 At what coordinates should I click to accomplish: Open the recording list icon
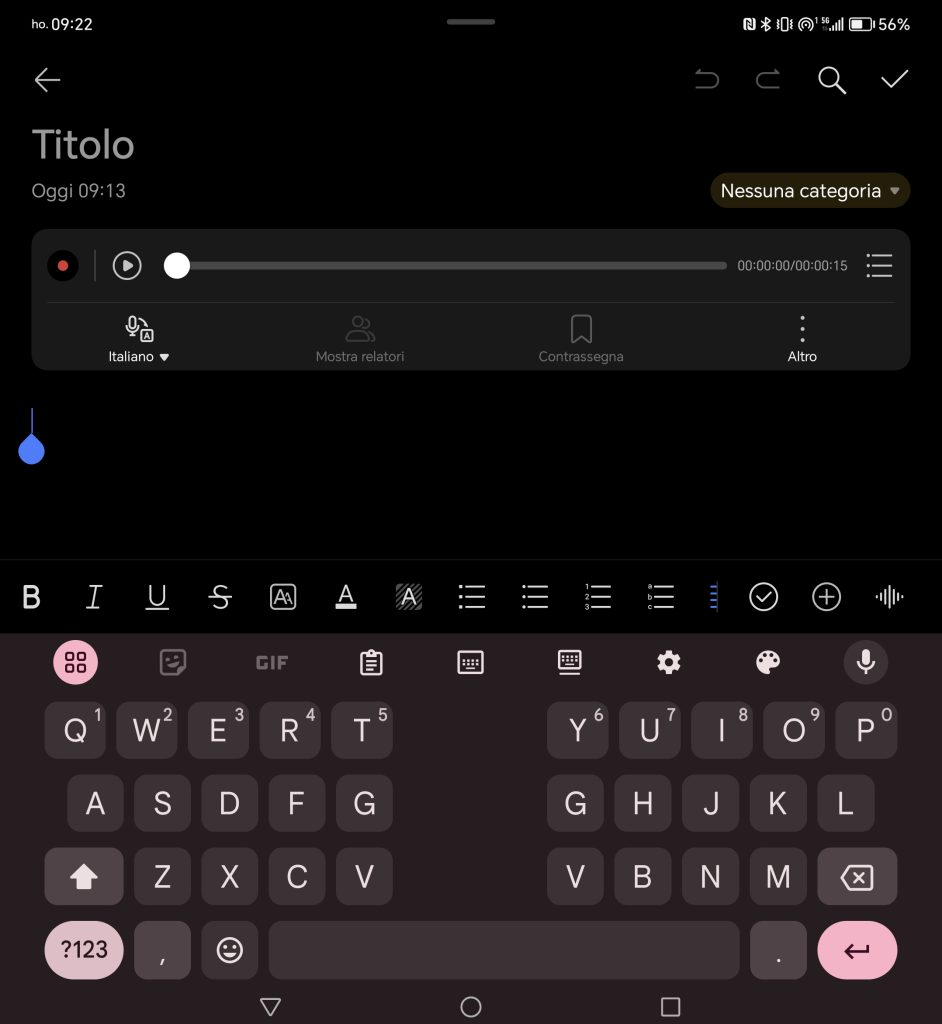[879, 266]
